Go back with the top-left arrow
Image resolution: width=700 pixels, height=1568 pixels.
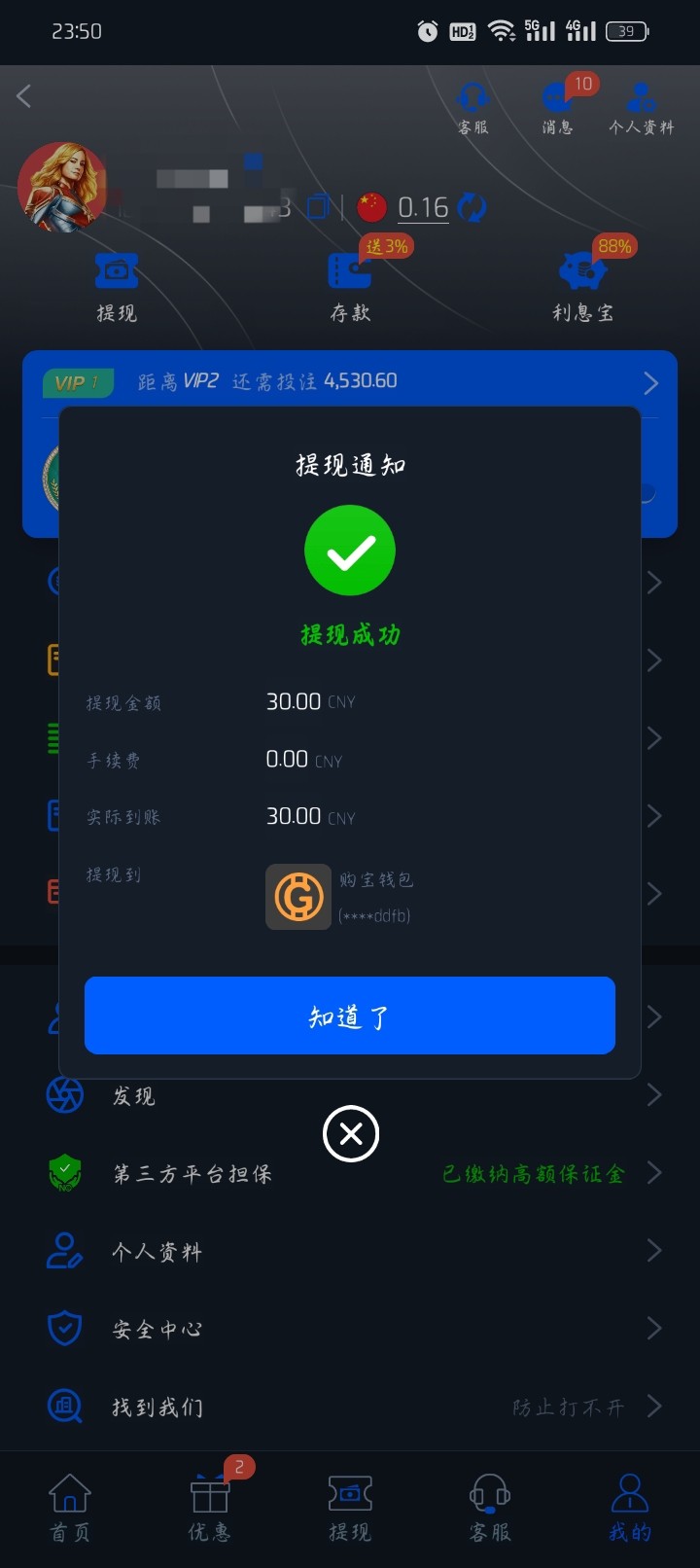coord(25,95)
